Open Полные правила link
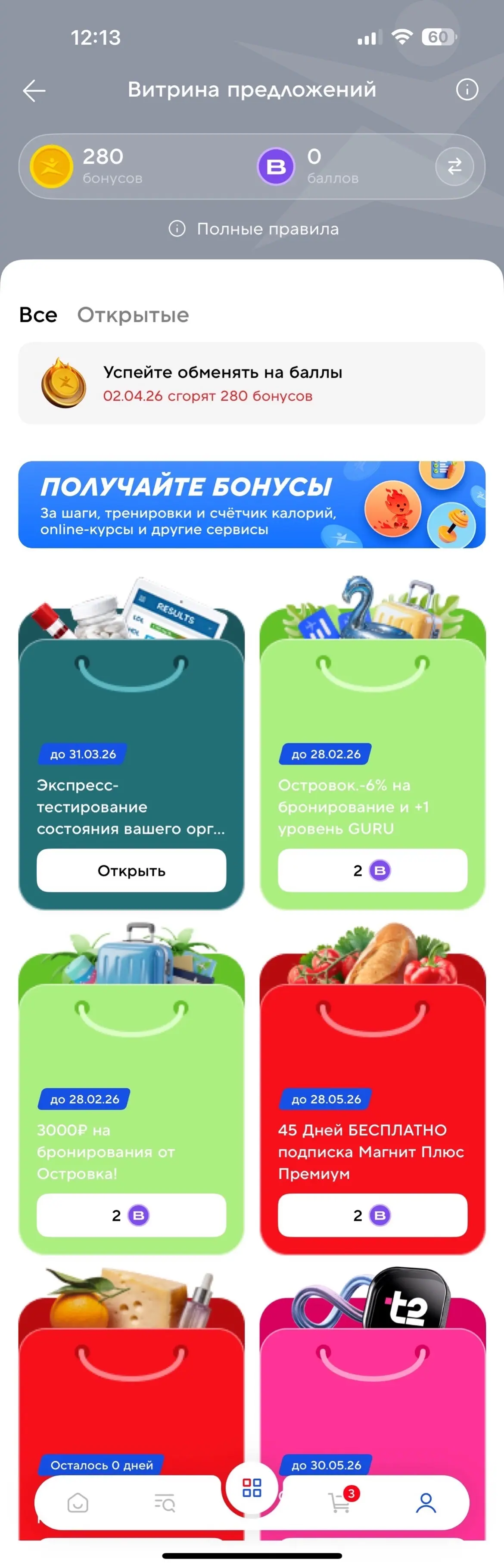 pyautogui.click(x=253, y=229)
